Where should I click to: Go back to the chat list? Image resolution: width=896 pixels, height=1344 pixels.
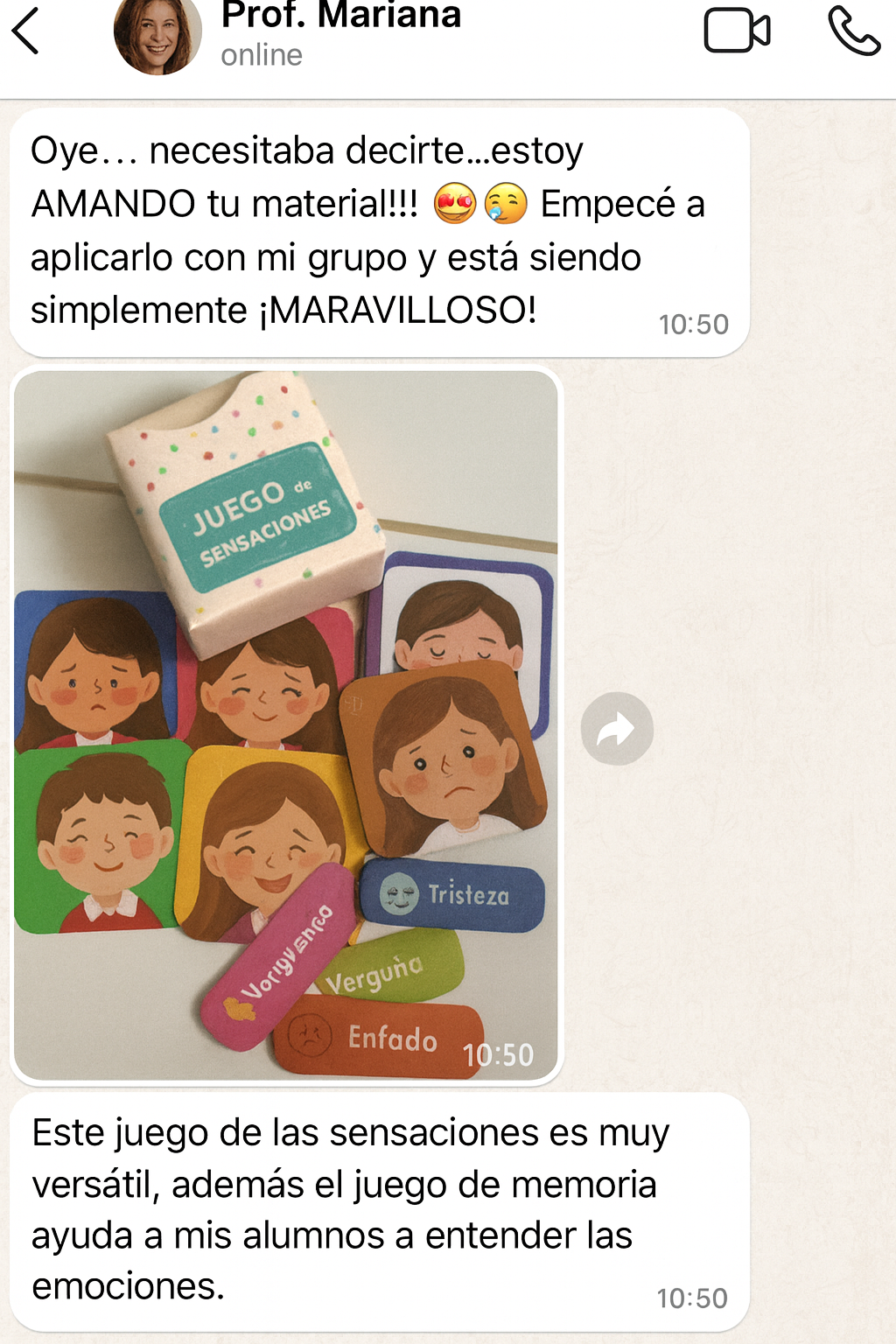click(26, 31)
